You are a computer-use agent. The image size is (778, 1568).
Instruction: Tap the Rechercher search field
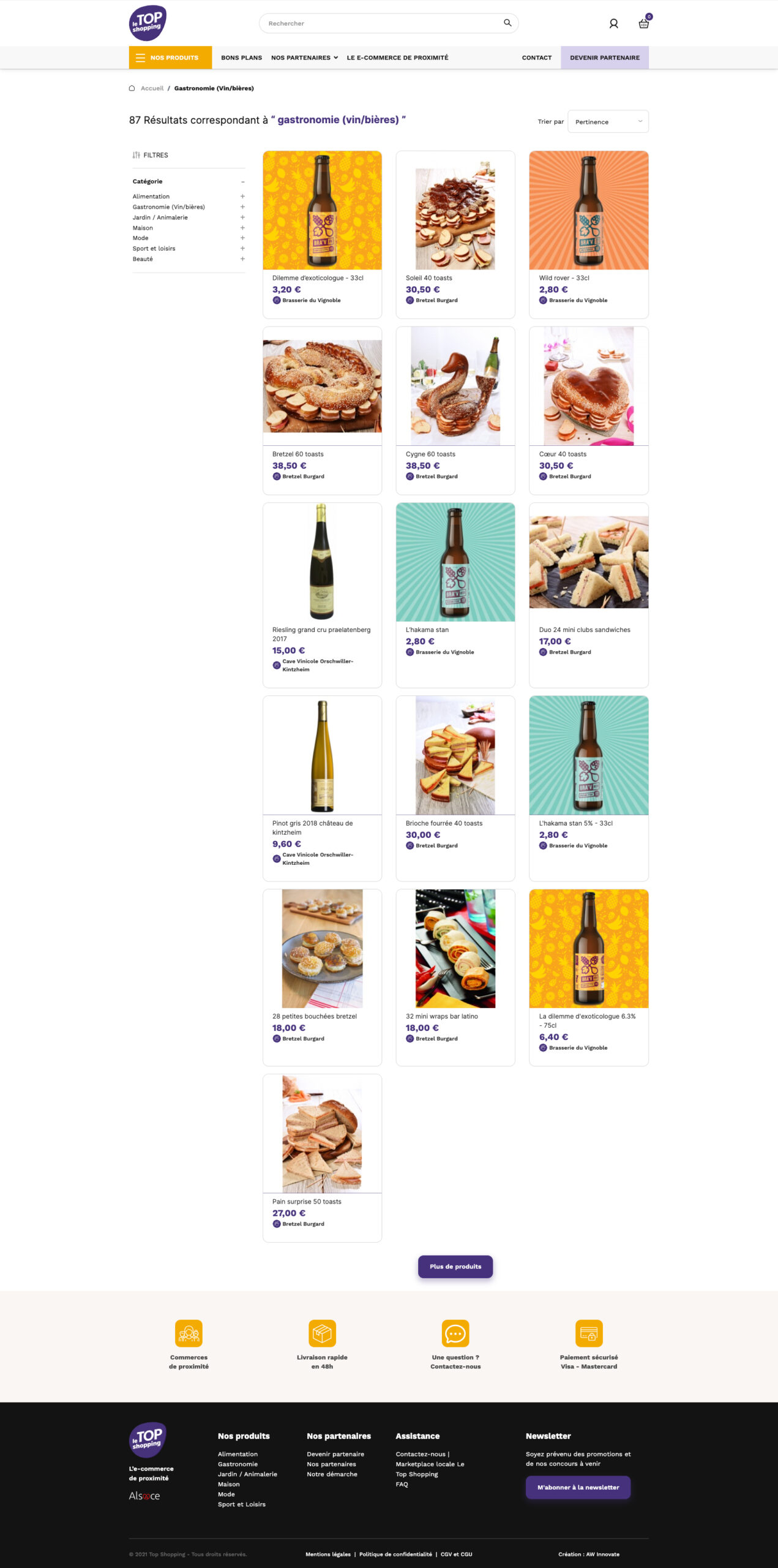pyautogui.click(x=383, y=23)
